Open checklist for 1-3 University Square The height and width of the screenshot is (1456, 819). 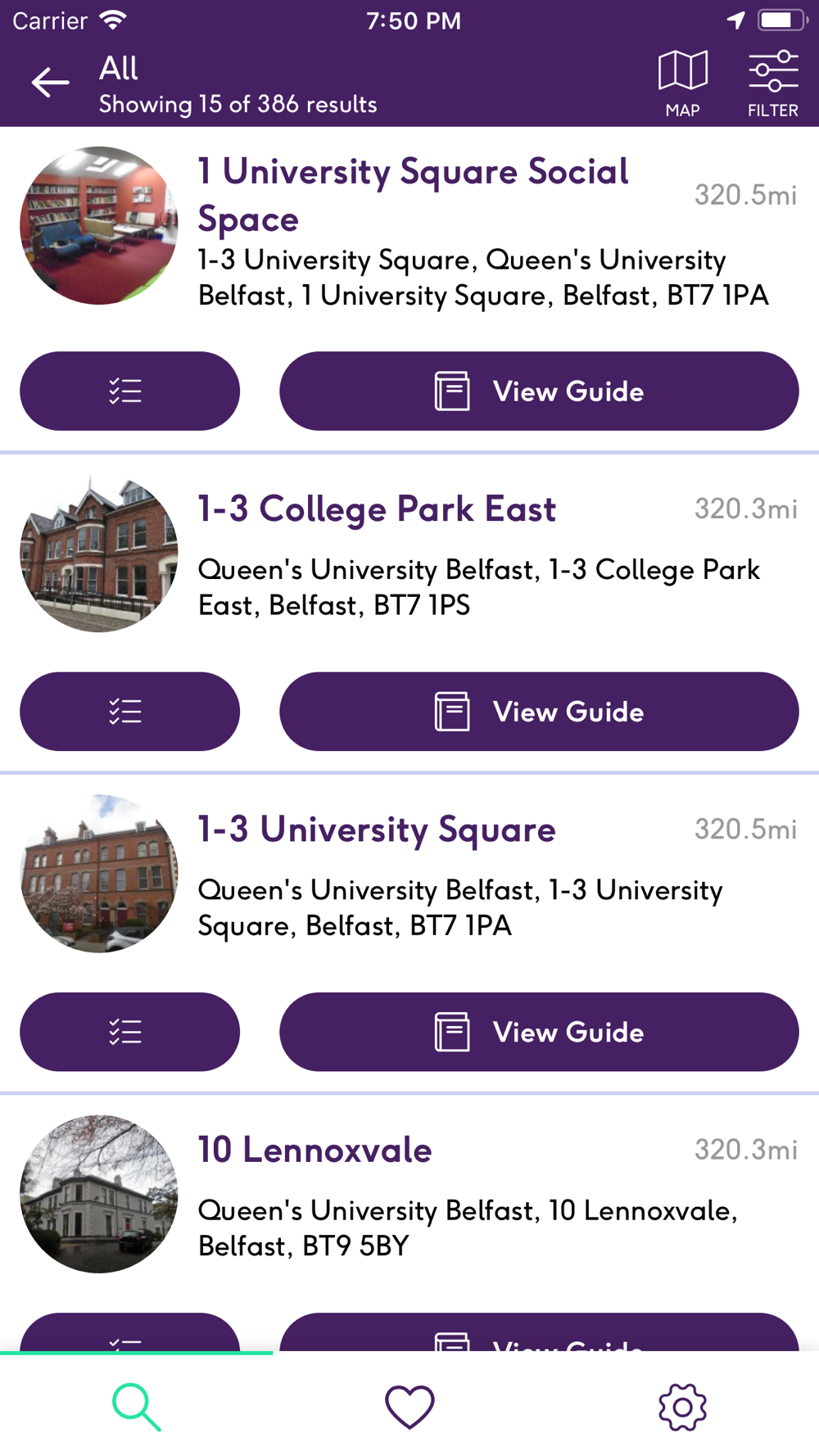129,1032
